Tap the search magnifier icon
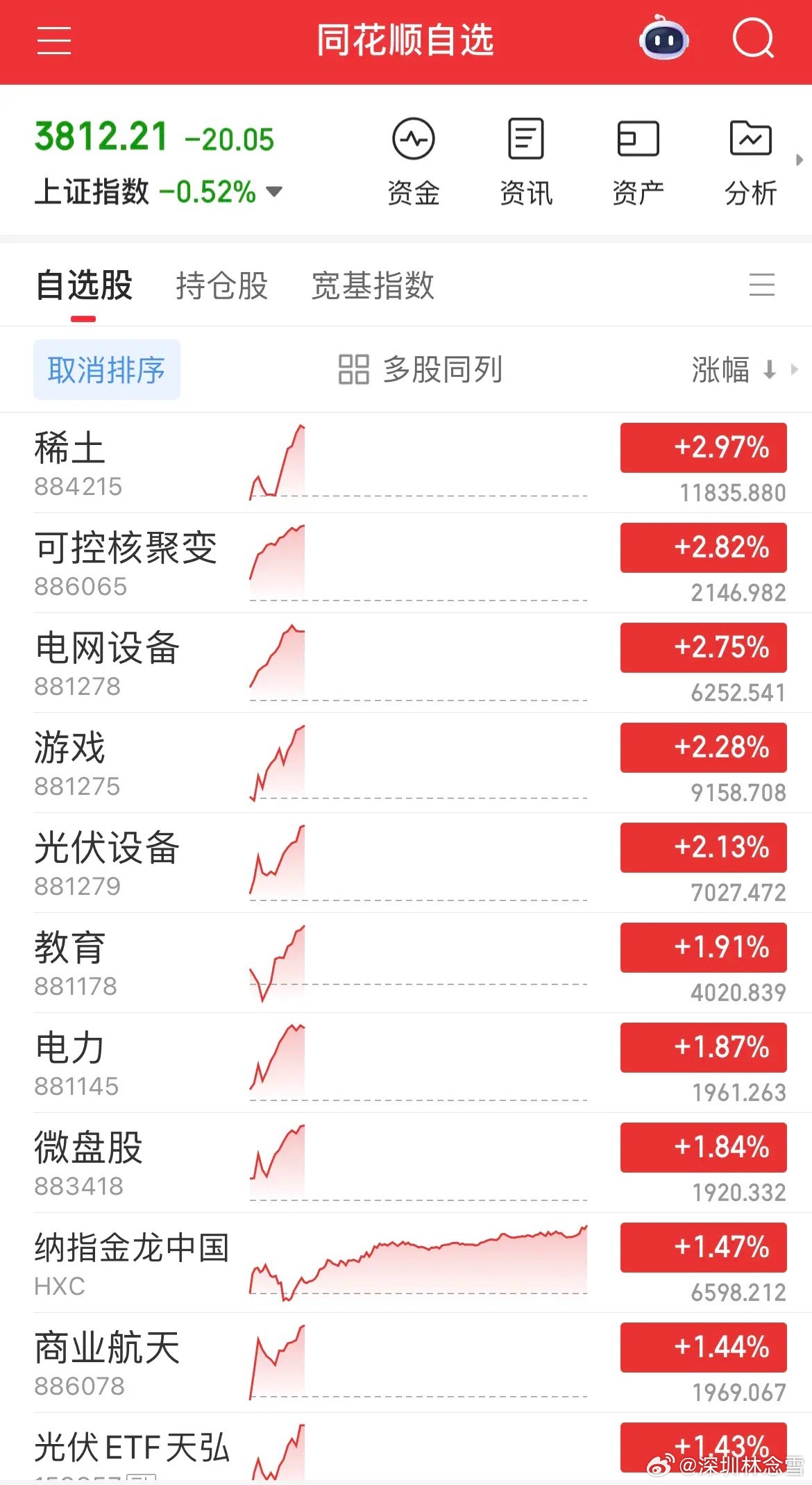812x1485 pixels. 753,39
